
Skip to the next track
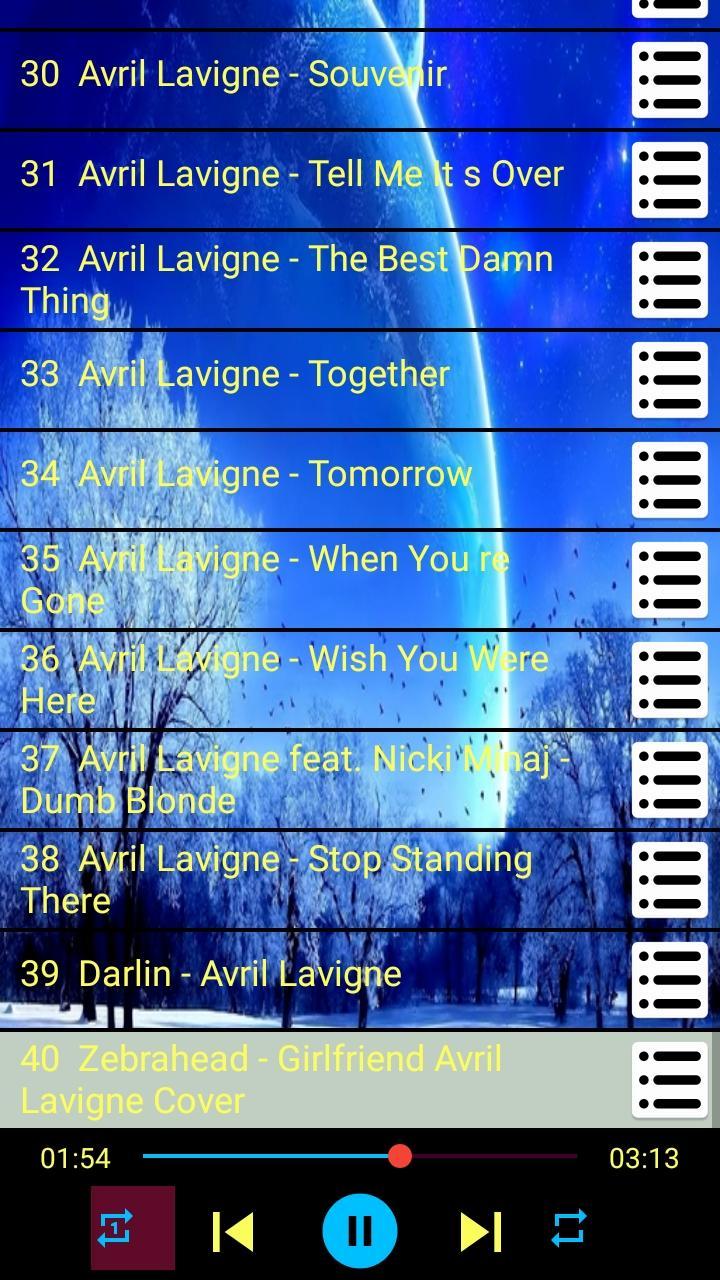(480, 1231)
